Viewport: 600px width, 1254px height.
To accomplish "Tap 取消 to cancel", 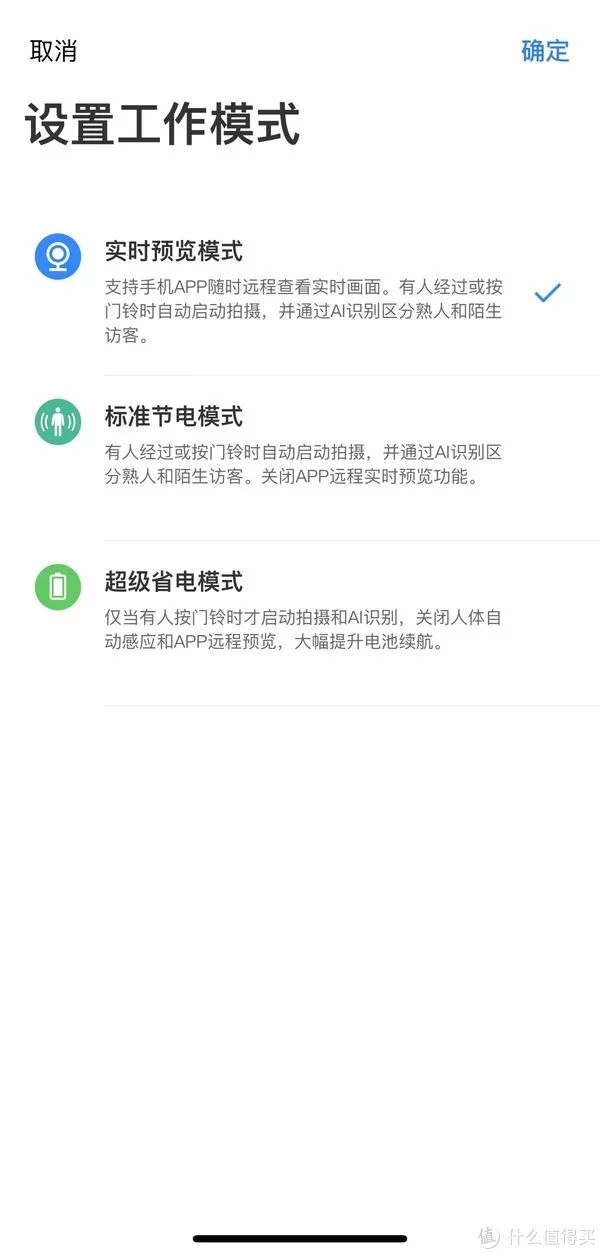I will point(53,52).
